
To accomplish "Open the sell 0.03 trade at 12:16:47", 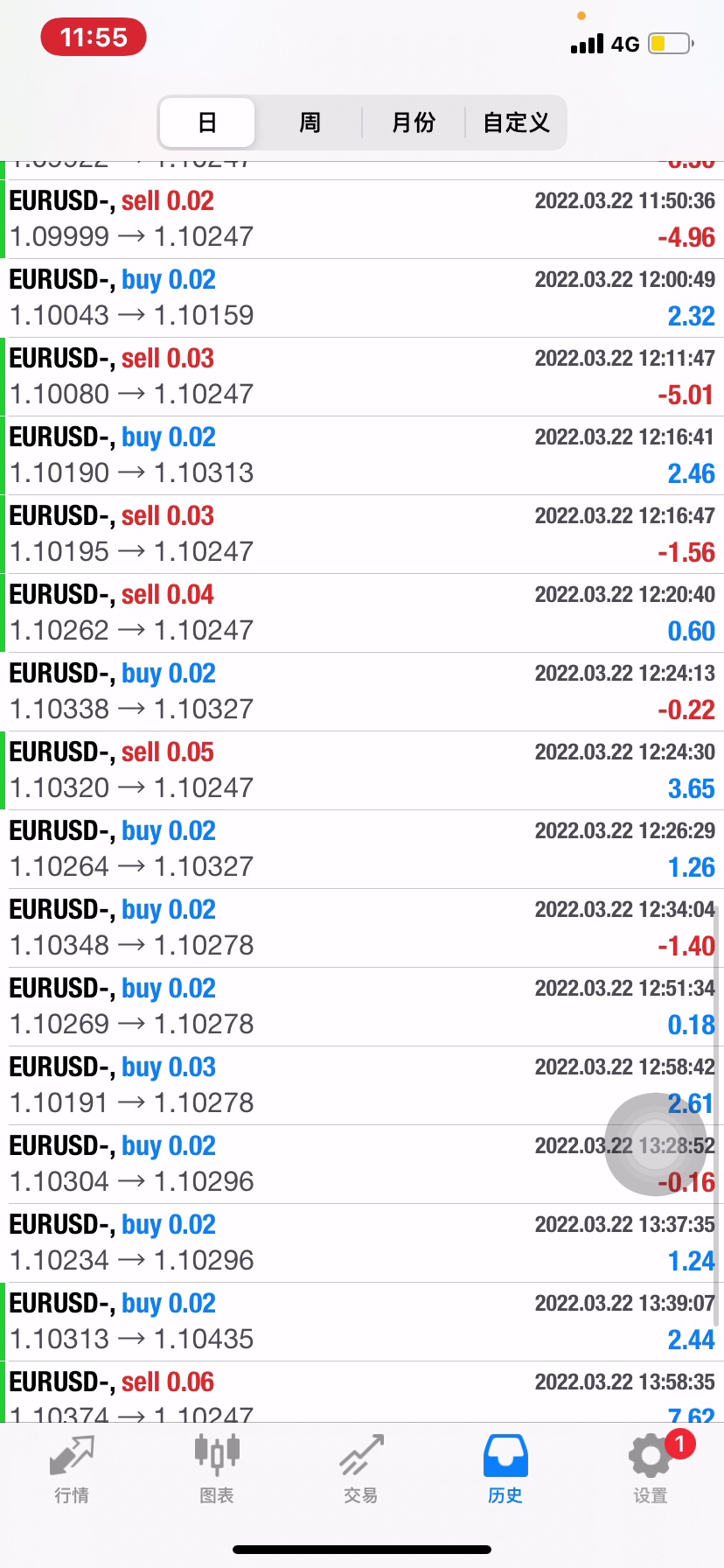I will (362, 534).
